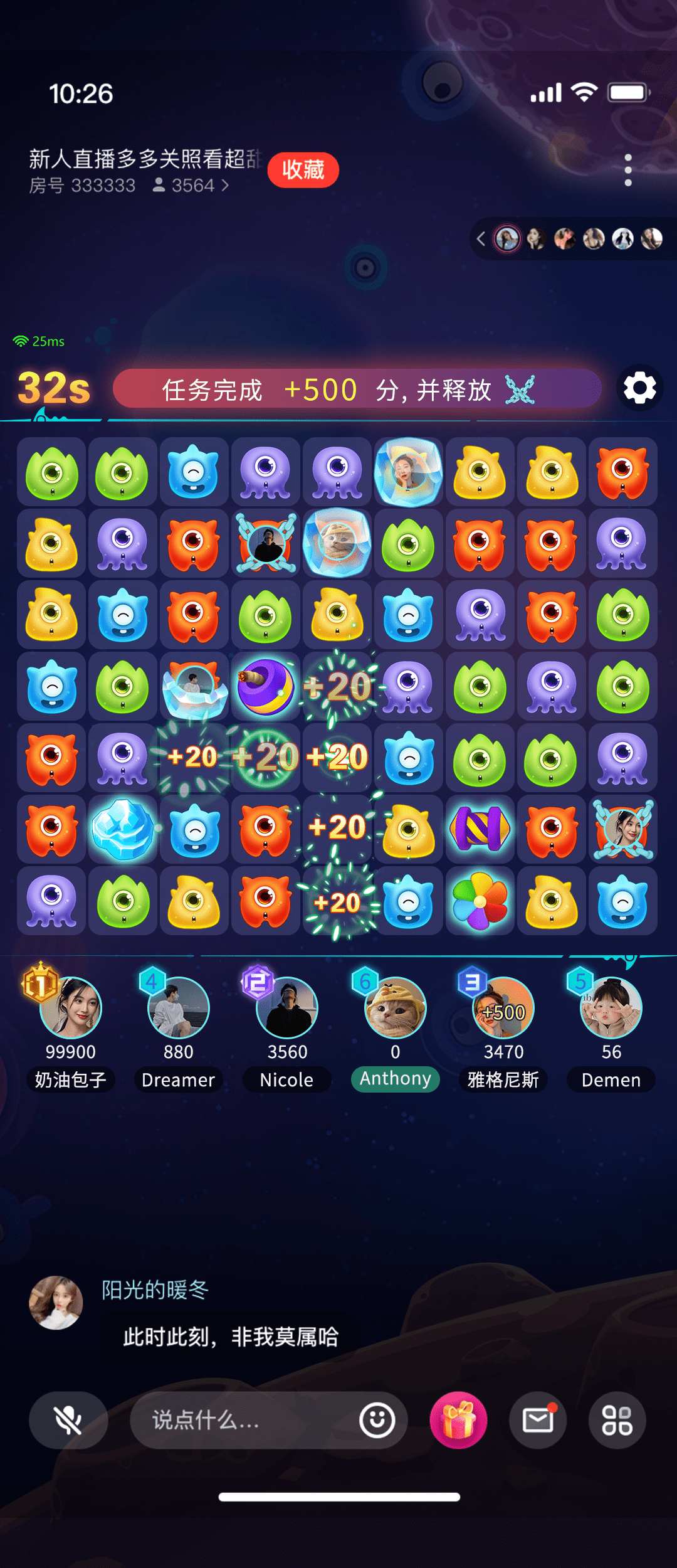Viewport: 677px width, 1568px height.
Task: View player Dreamer's avatar
Action: [x=179, y=1008]
